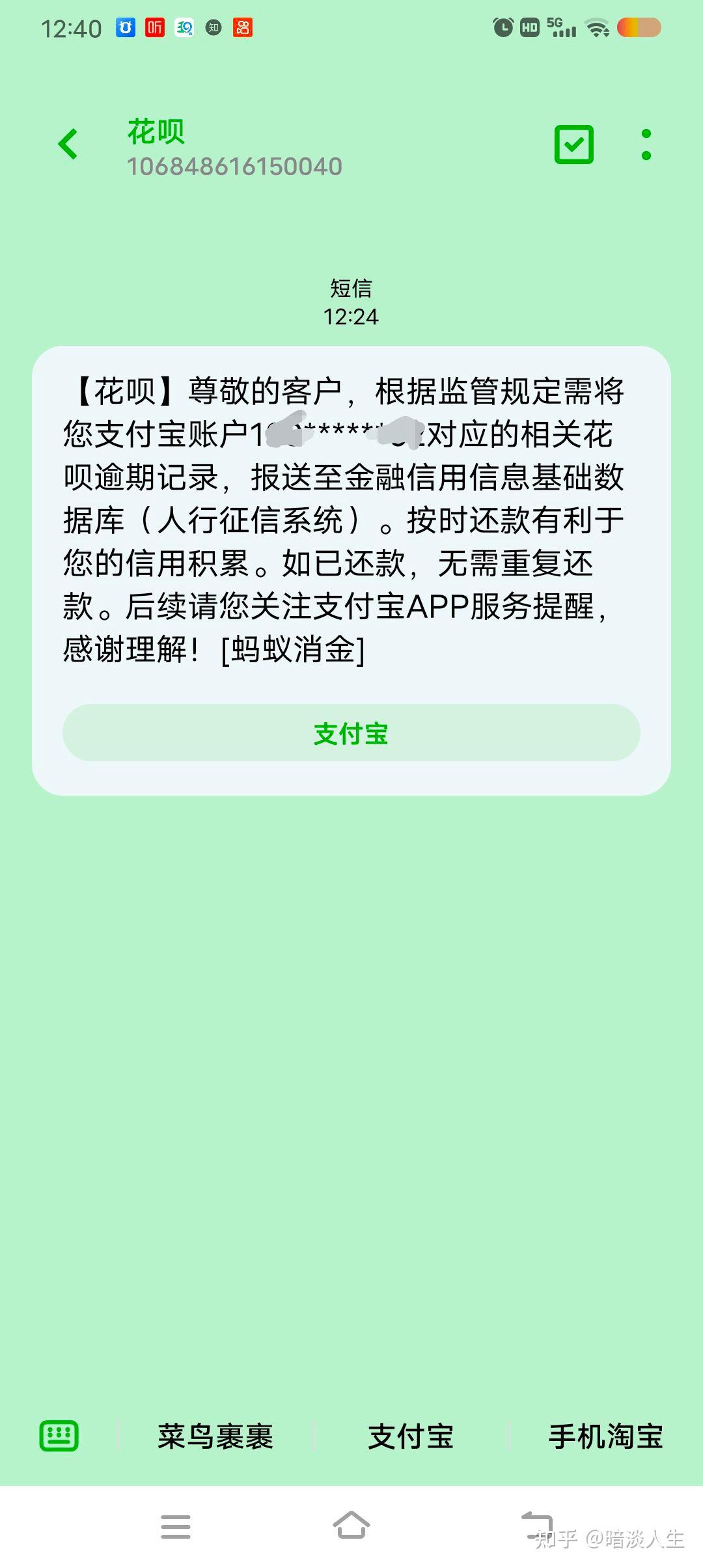Go to the system home screen
703x1568 pixels.
(x=351, y=1525)
